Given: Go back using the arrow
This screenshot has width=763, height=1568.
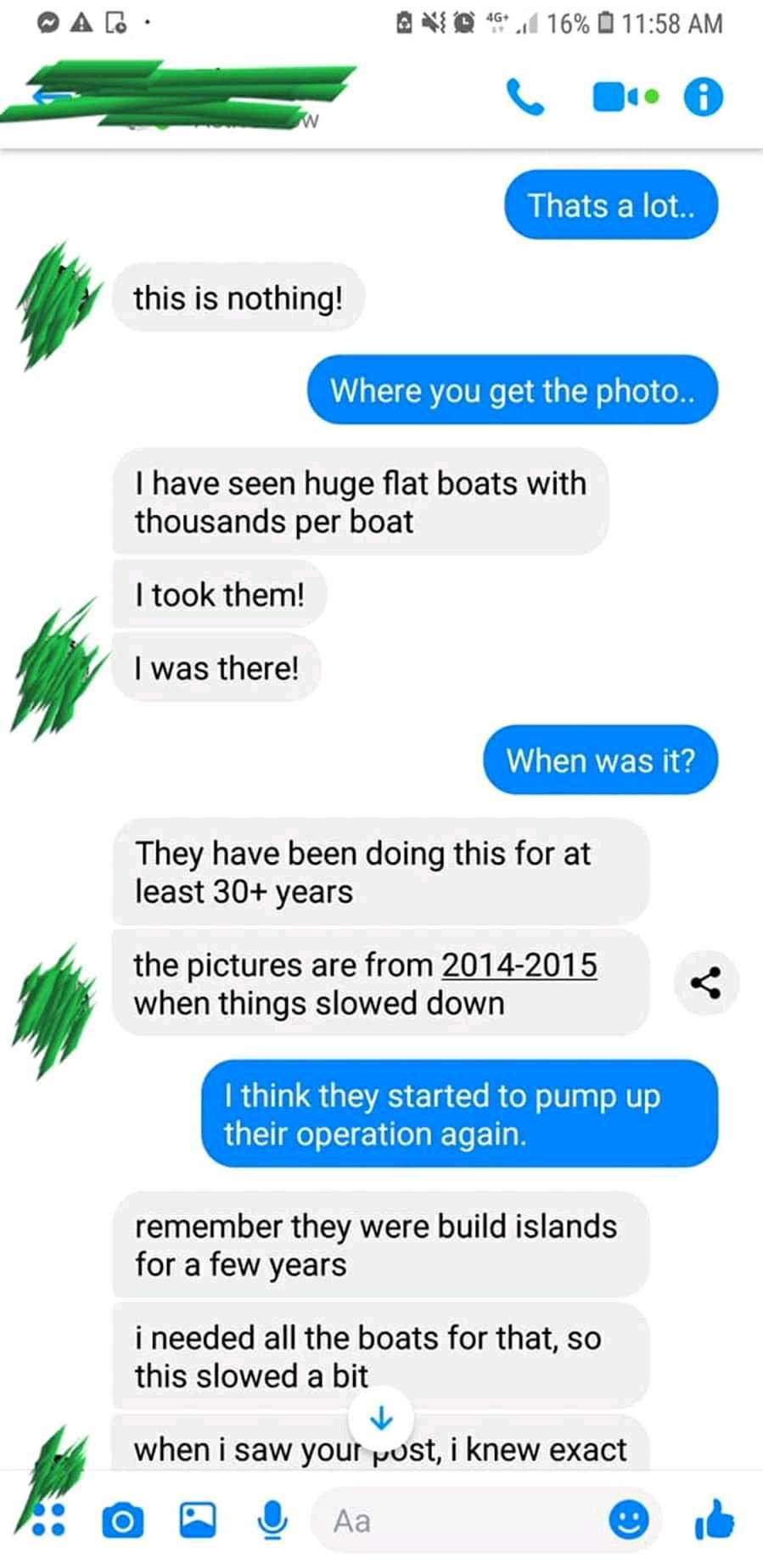Looking at the screenshot, I should point(44,97).
